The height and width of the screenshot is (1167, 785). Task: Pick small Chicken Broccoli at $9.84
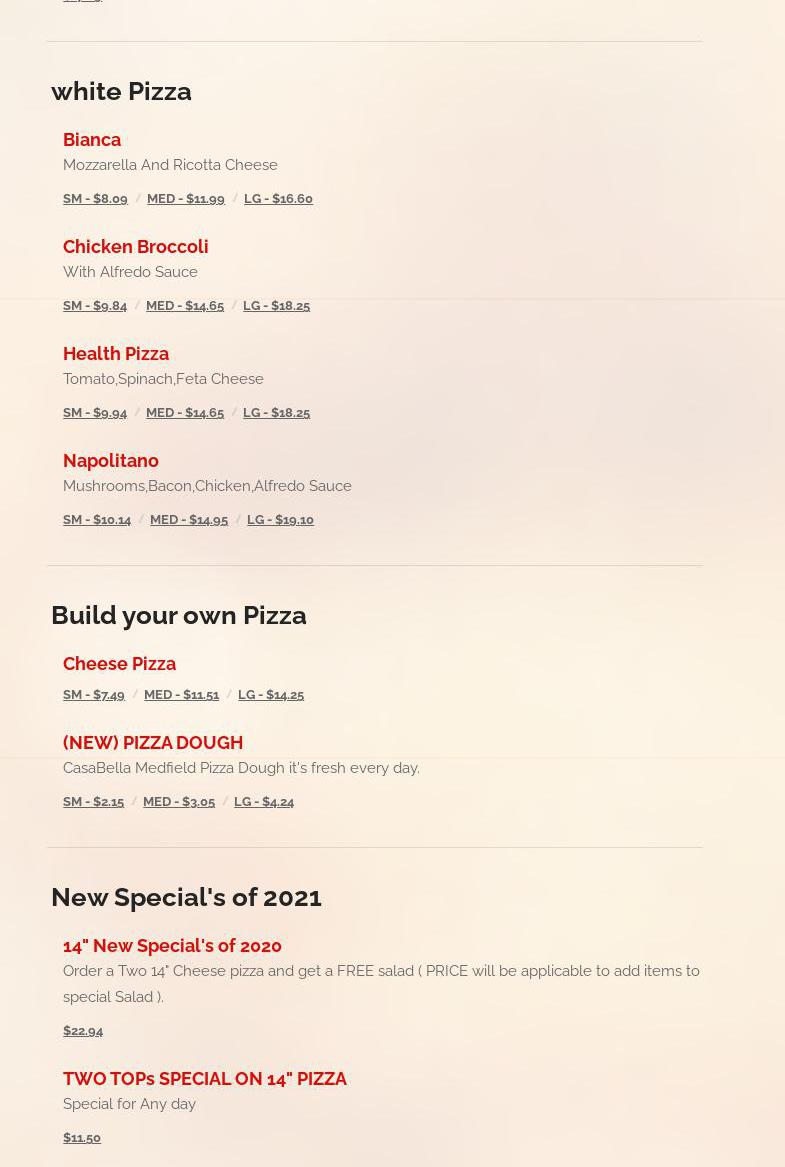click(95, 306)
